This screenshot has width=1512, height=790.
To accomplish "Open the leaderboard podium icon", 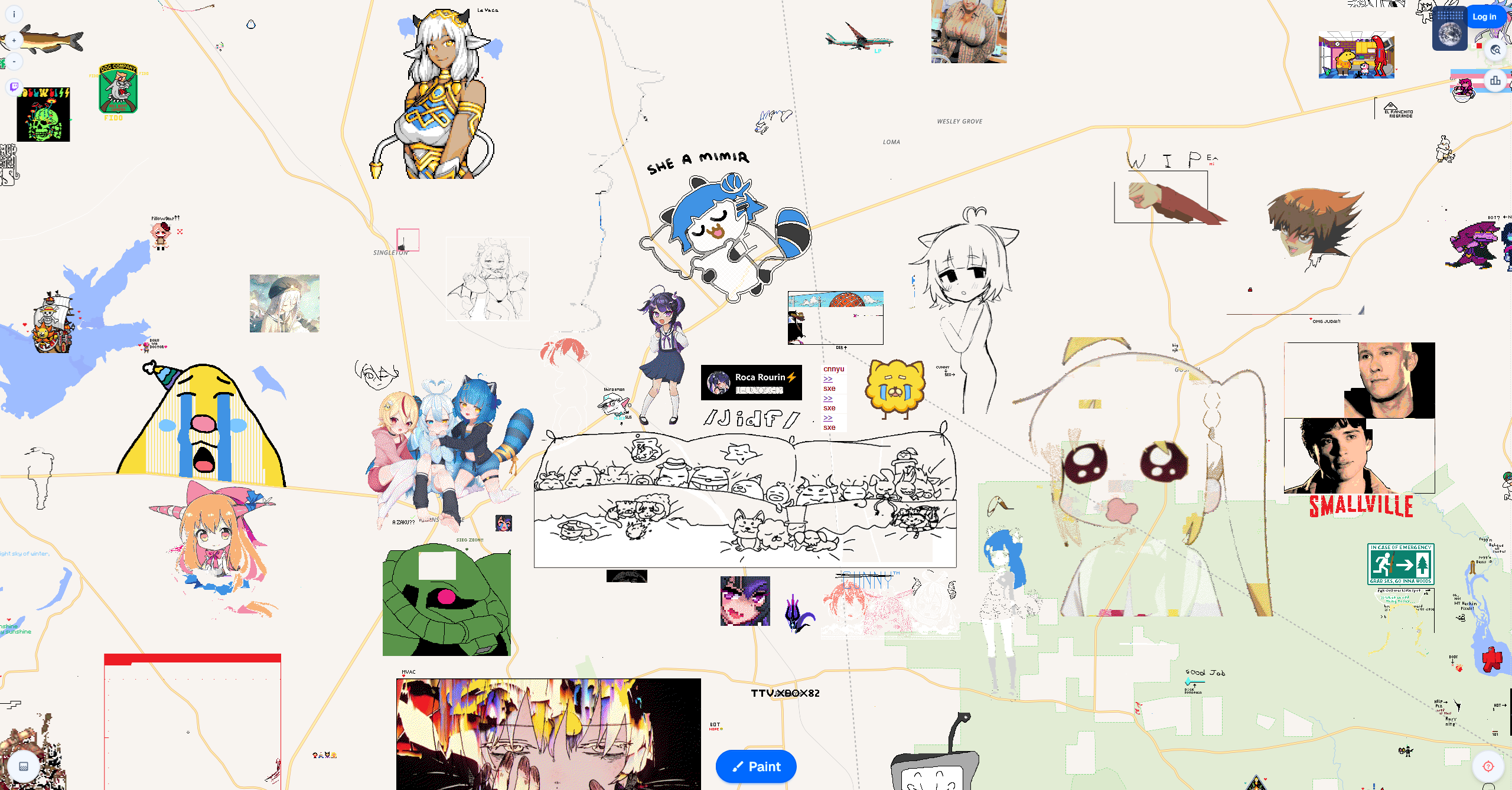I will [1495, 81].
